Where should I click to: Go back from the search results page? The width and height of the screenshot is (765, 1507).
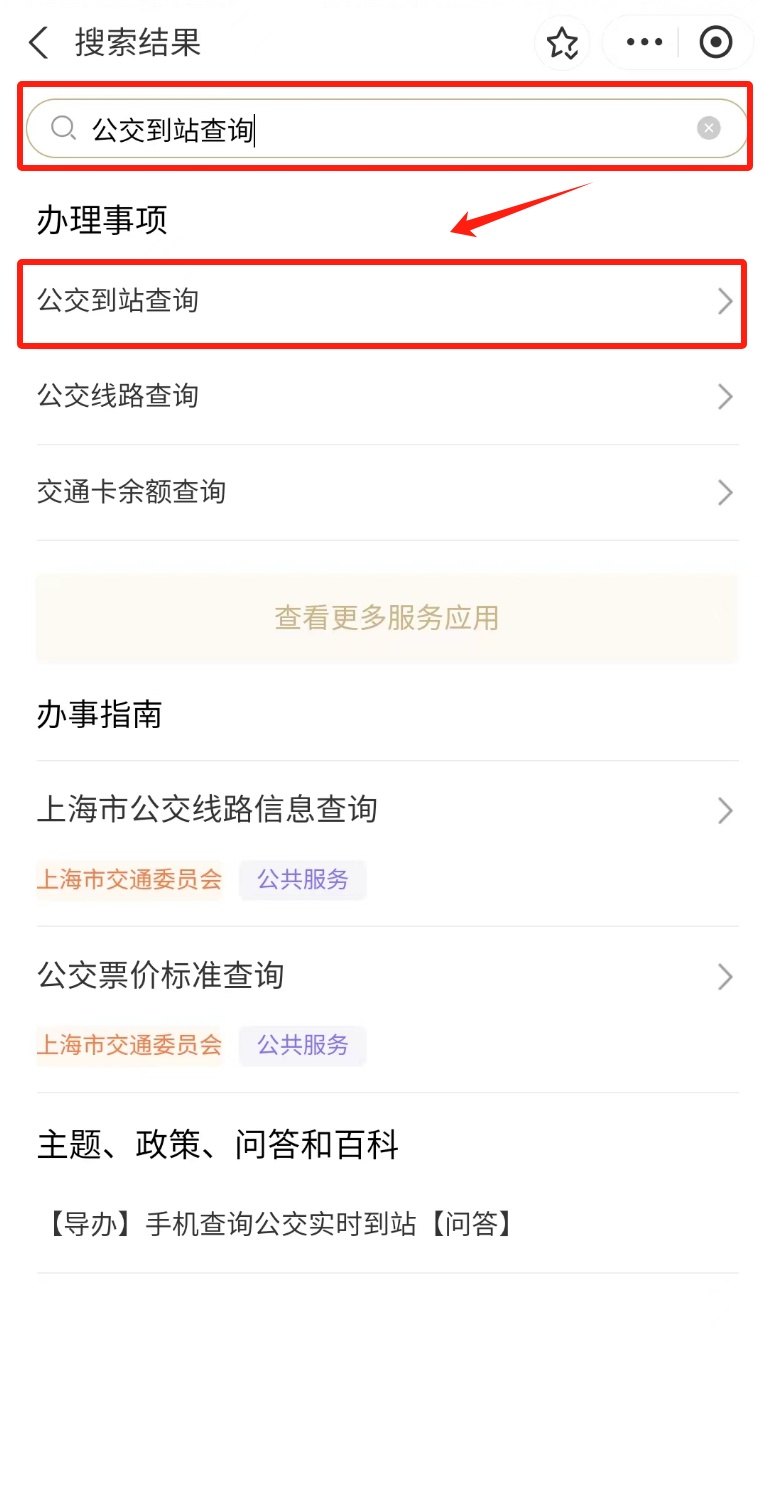pyautogui.click(x=39, y=43)
